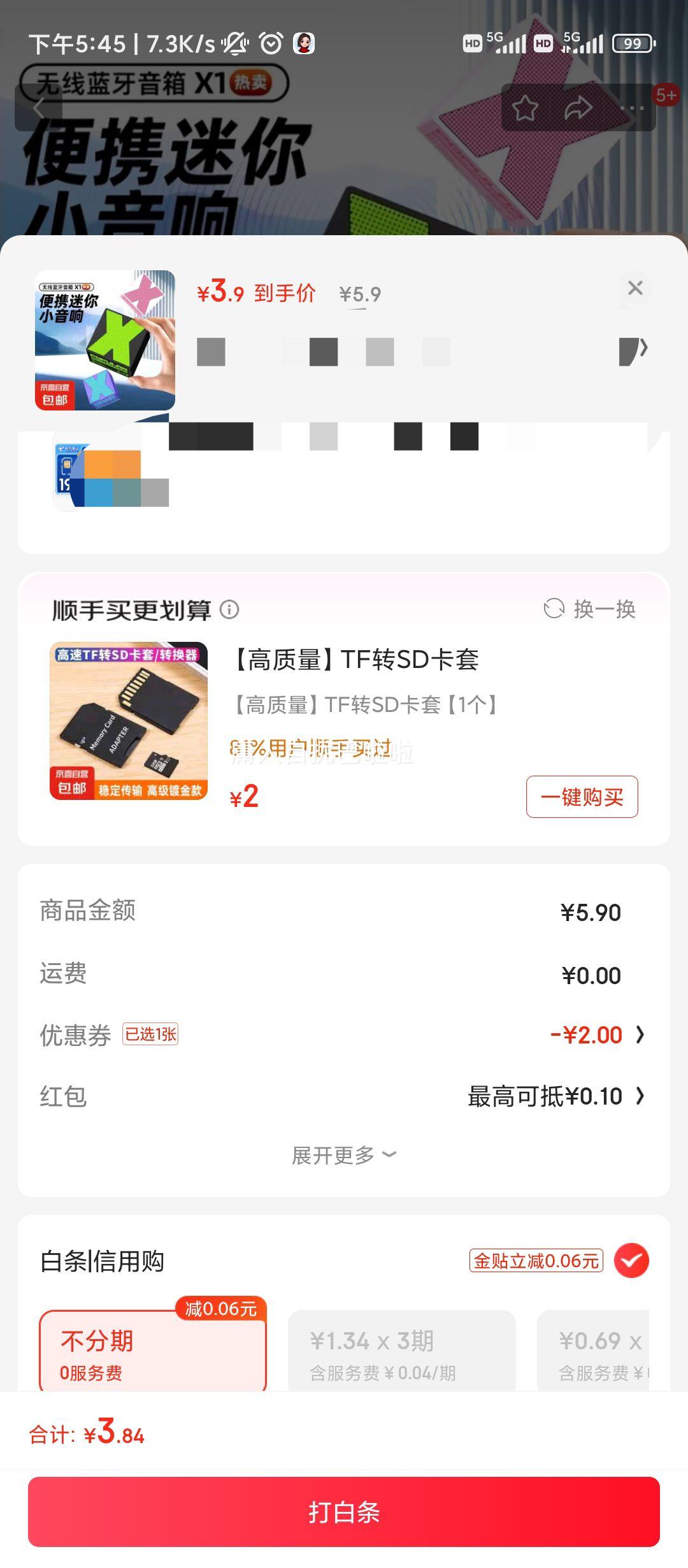The height and width of the screenshot is (1568, 688).
Task: Favorite this product with the star icon
Action: click(526, 108)
